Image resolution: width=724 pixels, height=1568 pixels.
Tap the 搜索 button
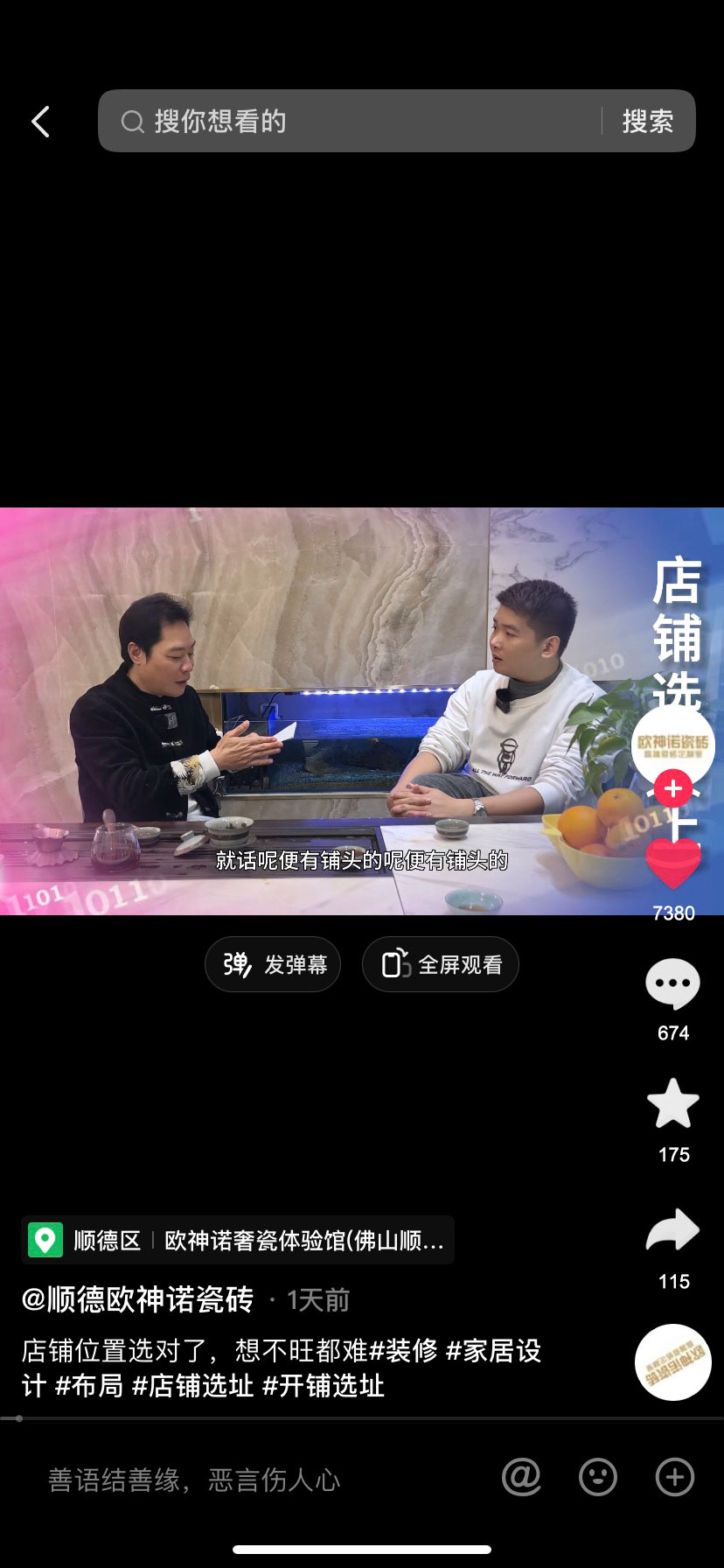point(647,122)
